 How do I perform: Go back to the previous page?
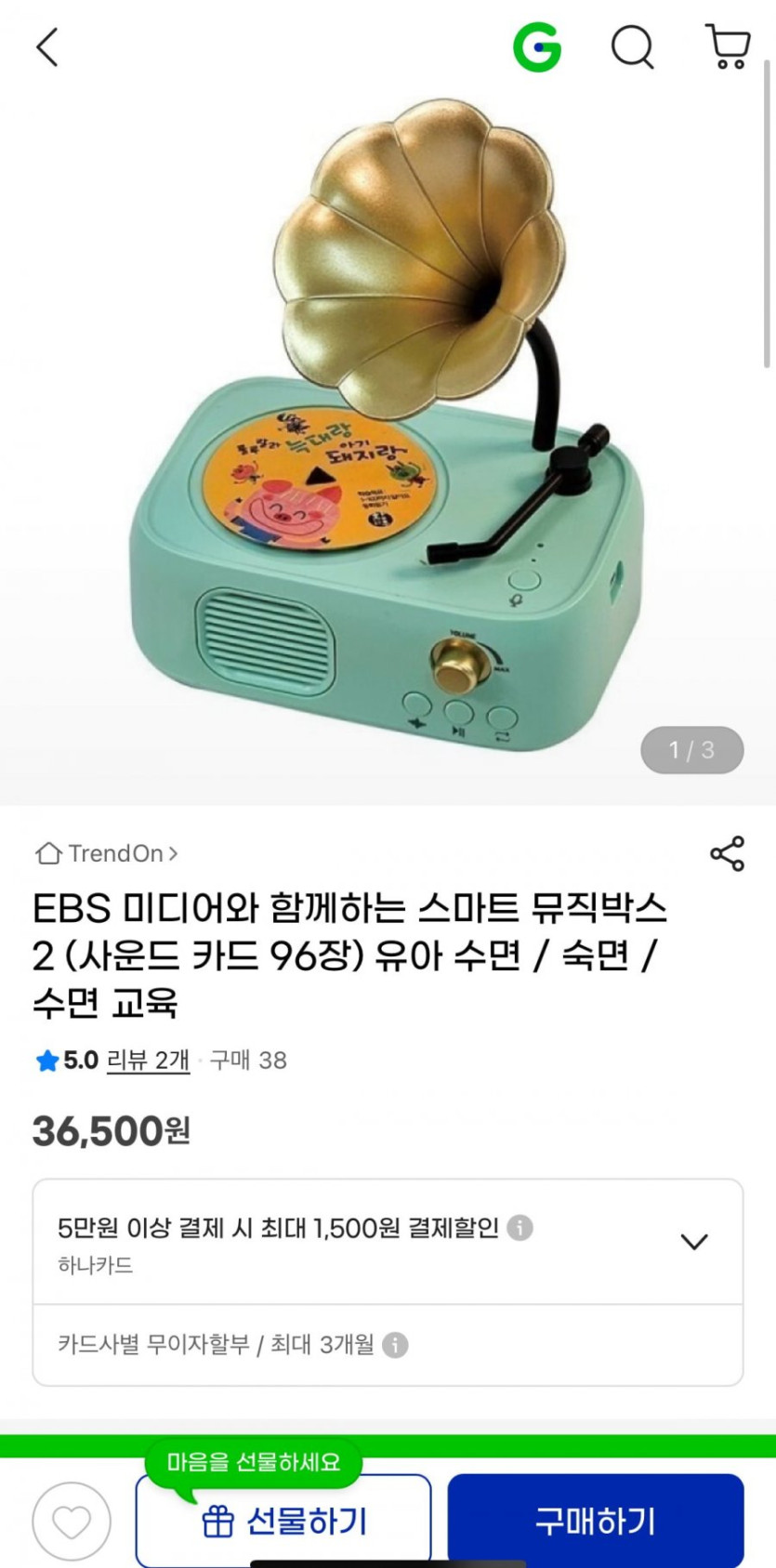click(x=47, y=46)
